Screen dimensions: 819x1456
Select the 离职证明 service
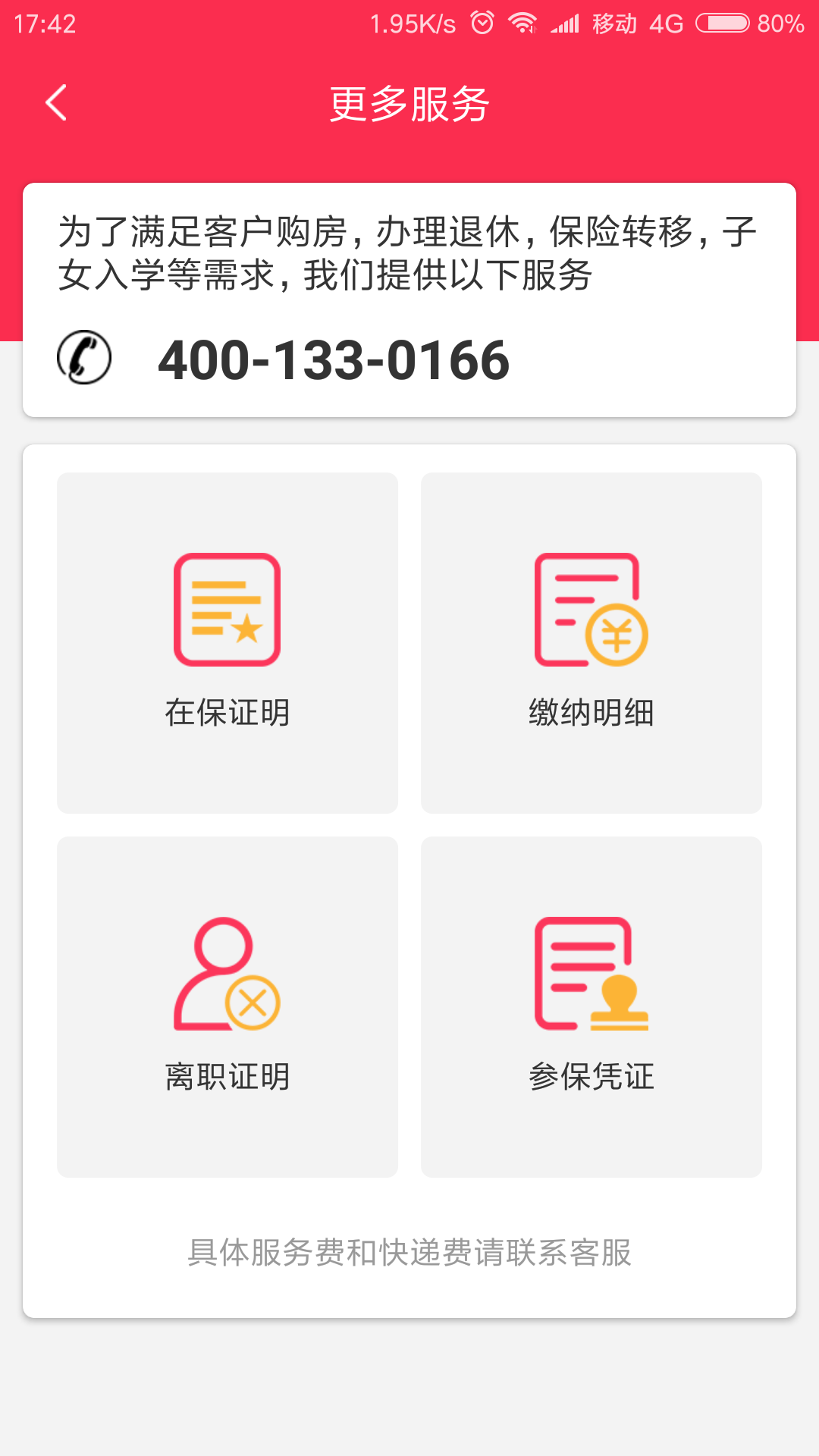(227, 1007)
